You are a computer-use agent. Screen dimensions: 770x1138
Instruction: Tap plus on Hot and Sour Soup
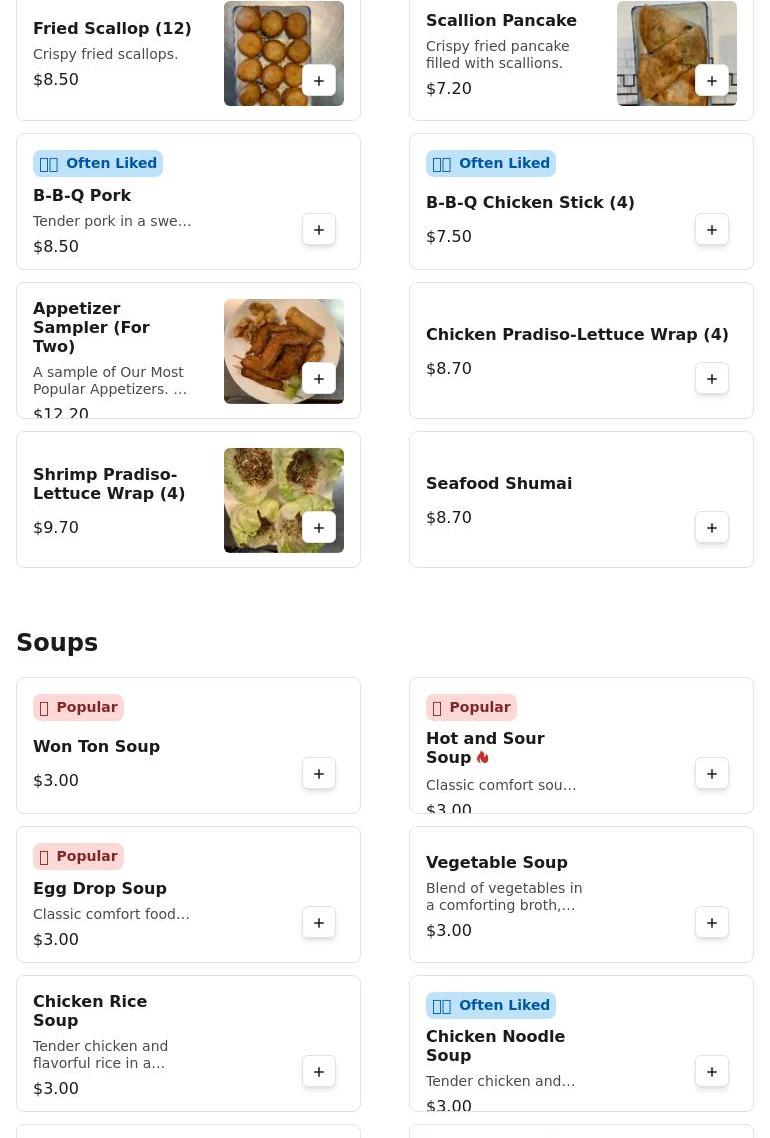click(x=712, y=774)
